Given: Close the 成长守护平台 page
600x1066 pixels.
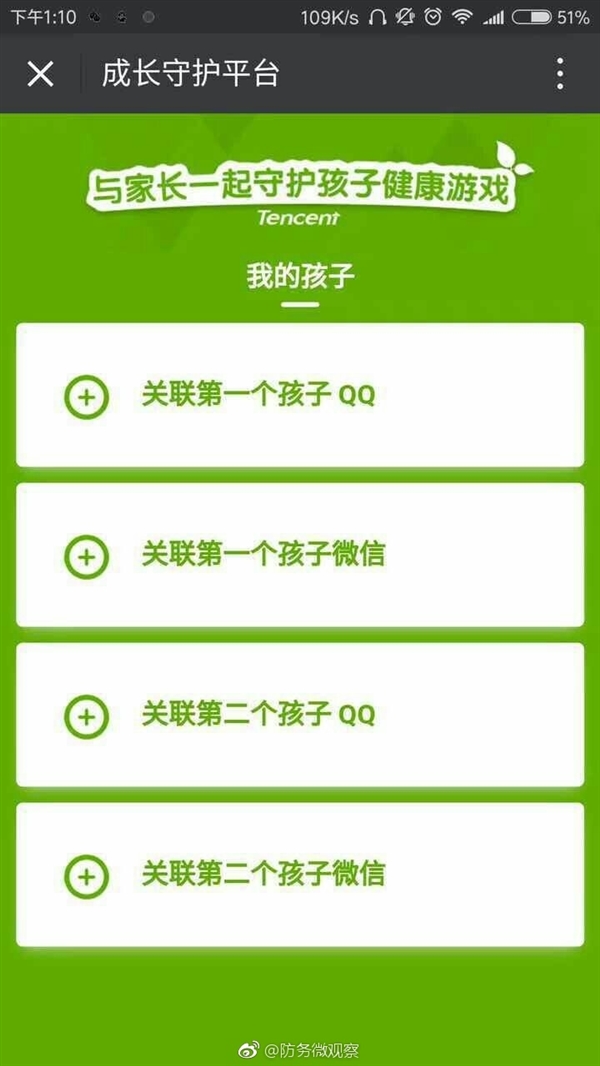Looking at the screenshot, I should [40, 74].
